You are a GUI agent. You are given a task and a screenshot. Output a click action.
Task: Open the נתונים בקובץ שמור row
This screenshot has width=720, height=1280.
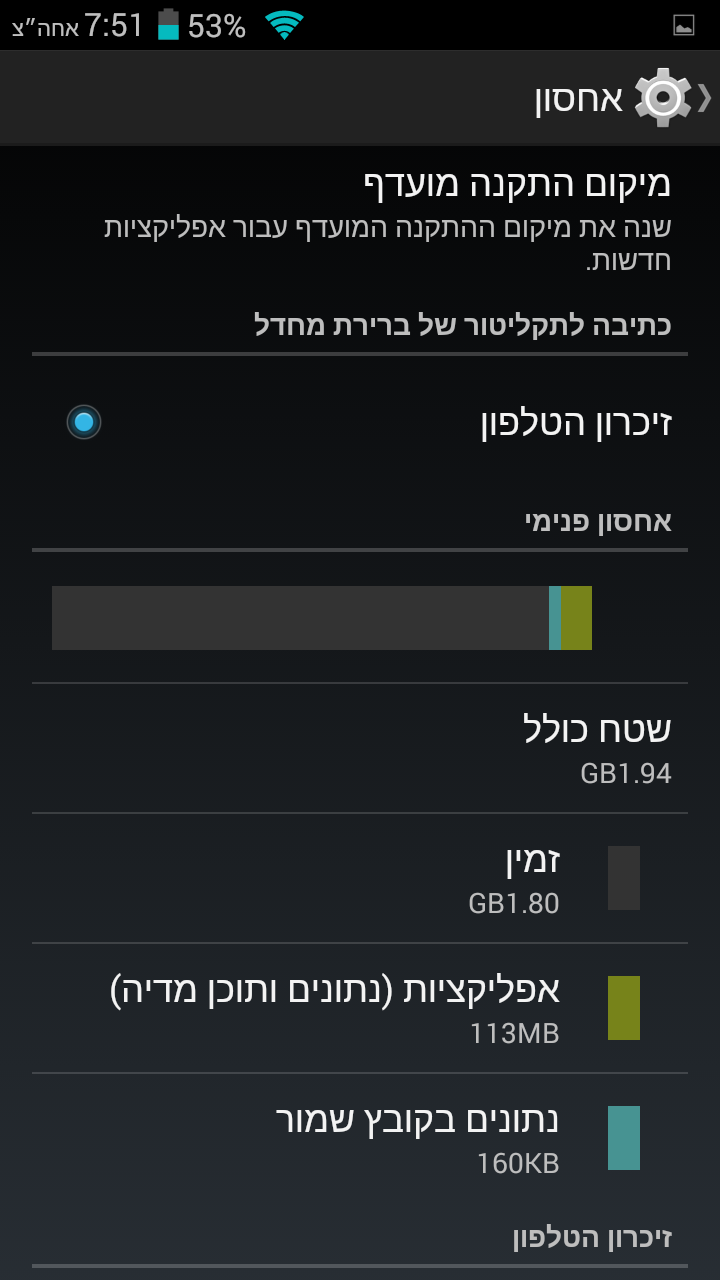click(360, 1138)
